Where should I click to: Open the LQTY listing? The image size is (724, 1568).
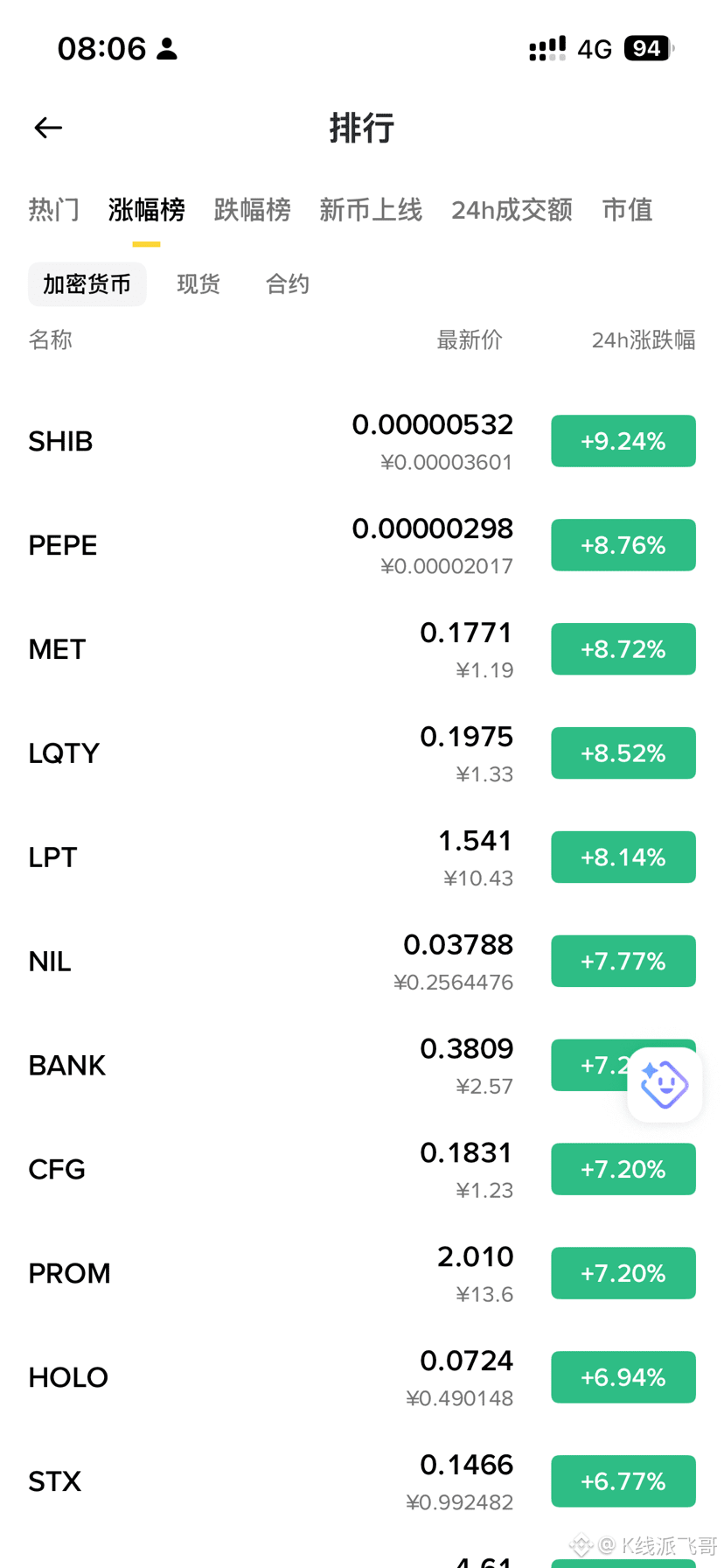pyautogui.click(x=362, y=753)
